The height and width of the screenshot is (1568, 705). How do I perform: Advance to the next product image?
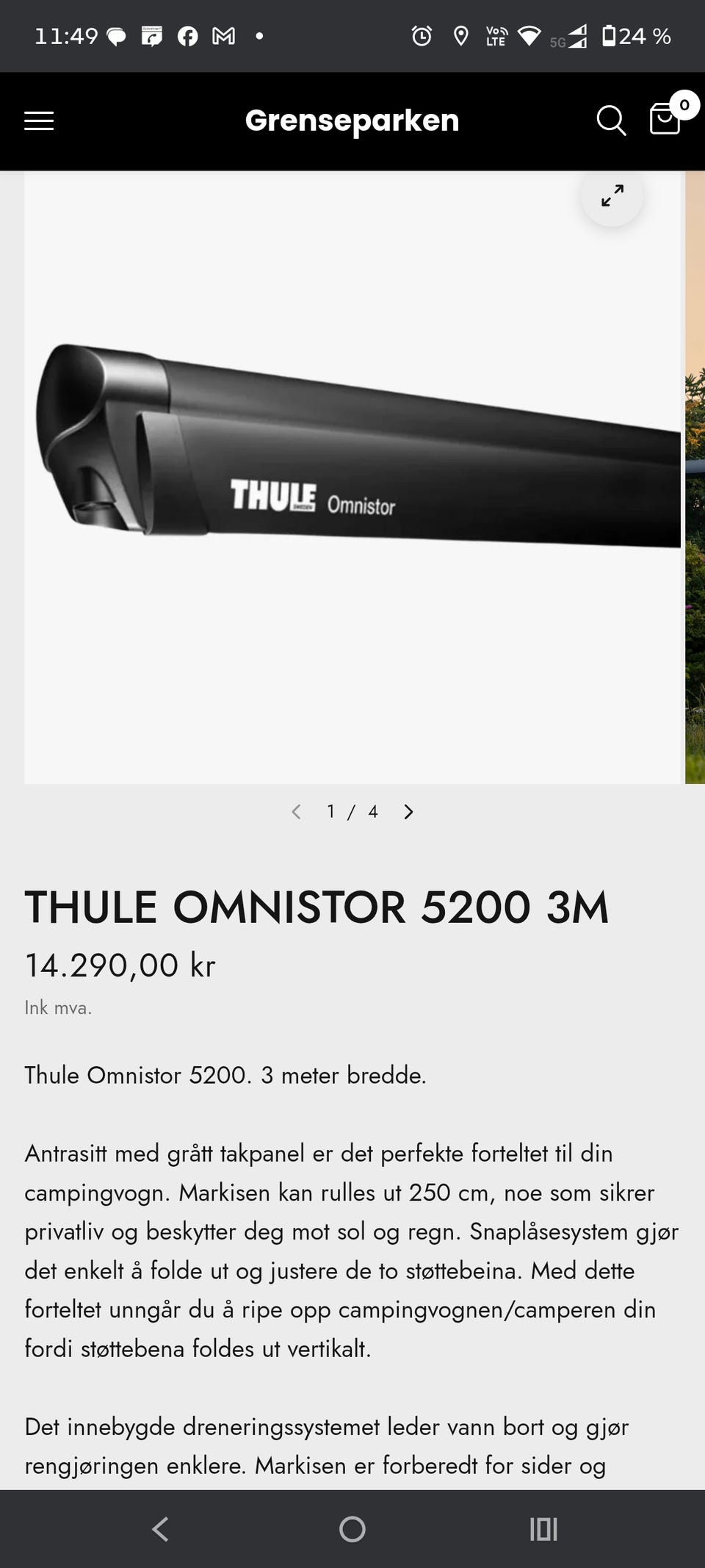(408, 811)
